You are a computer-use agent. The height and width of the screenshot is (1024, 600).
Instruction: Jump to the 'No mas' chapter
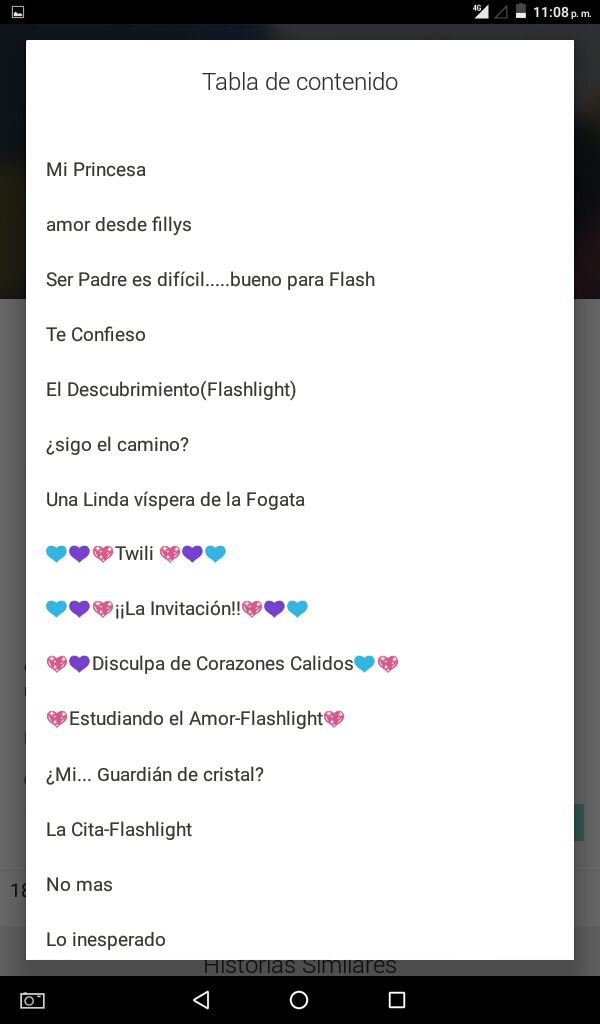pyautogui.click(x=300, y=884)
